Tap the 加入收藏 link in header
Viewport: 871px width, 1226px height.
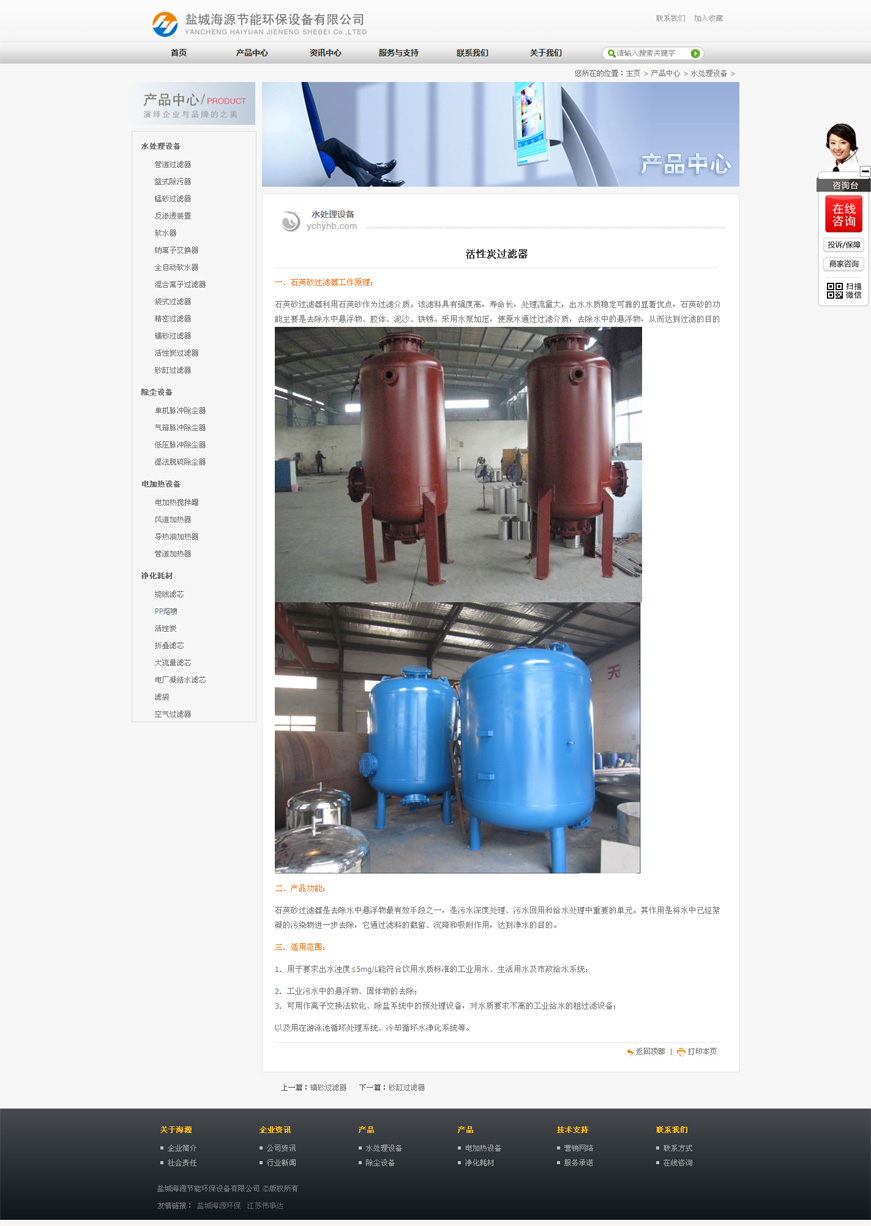point(708,18)
